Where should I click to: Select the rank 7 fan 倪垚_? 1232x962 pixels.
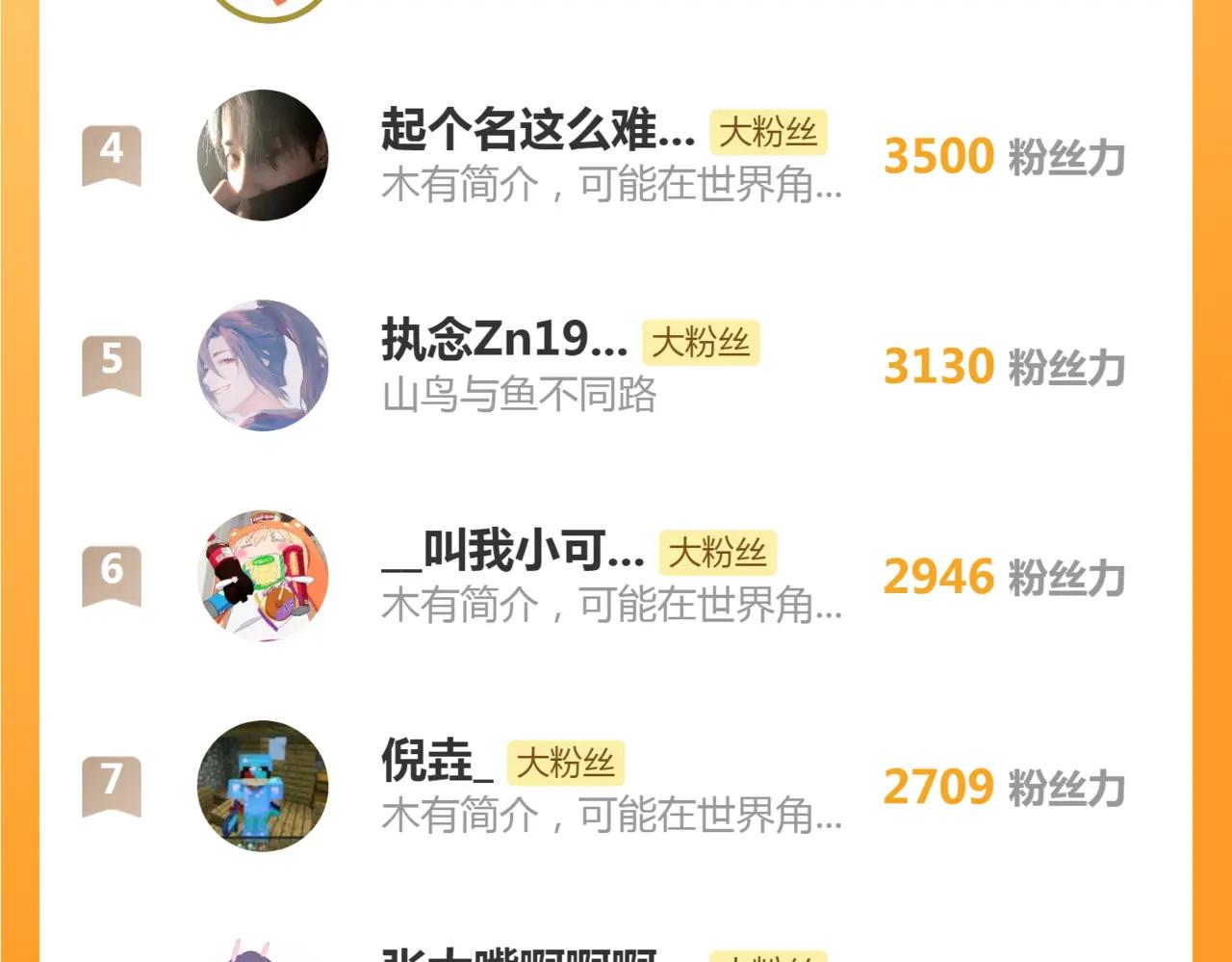438,761
